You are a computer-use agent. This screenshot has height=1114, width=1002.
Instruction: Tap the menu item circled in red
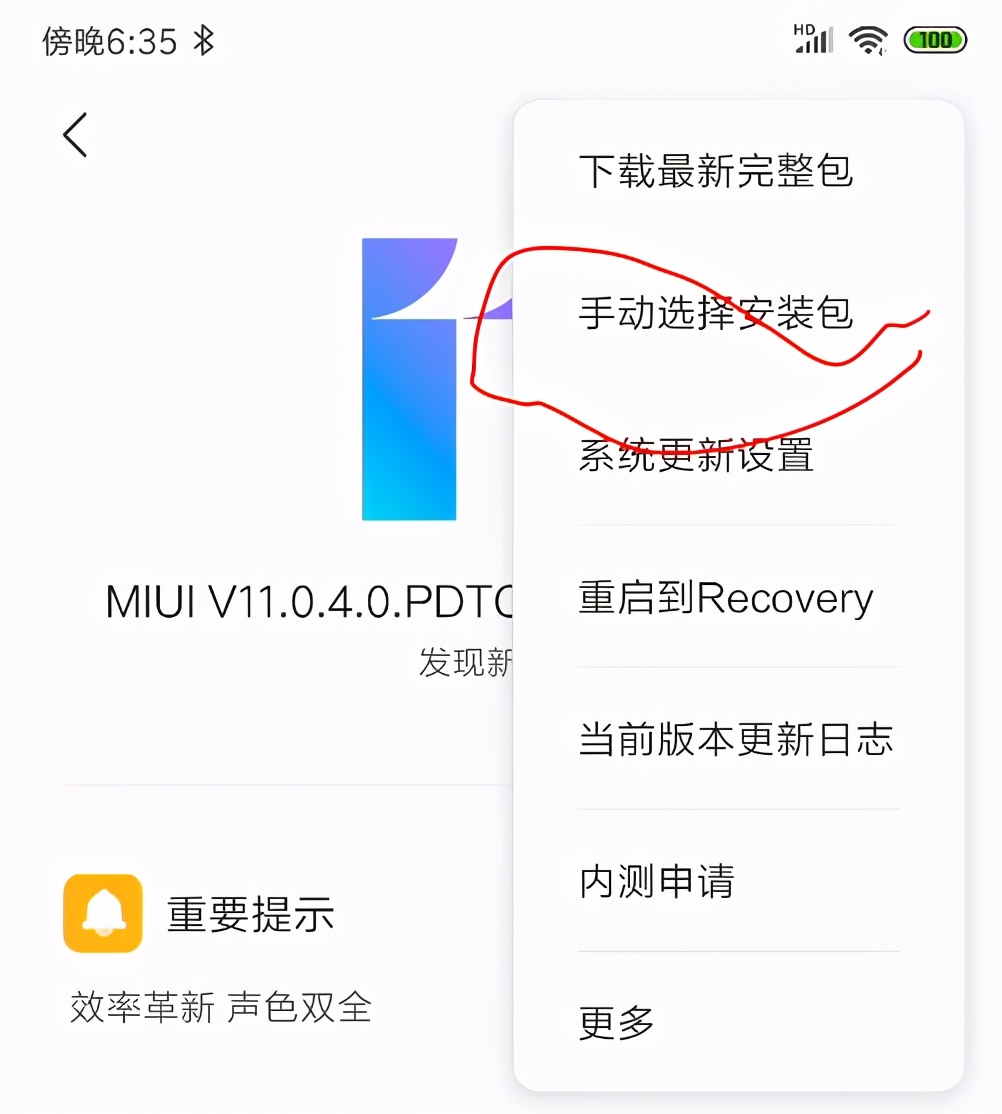(x=715, y=314)
